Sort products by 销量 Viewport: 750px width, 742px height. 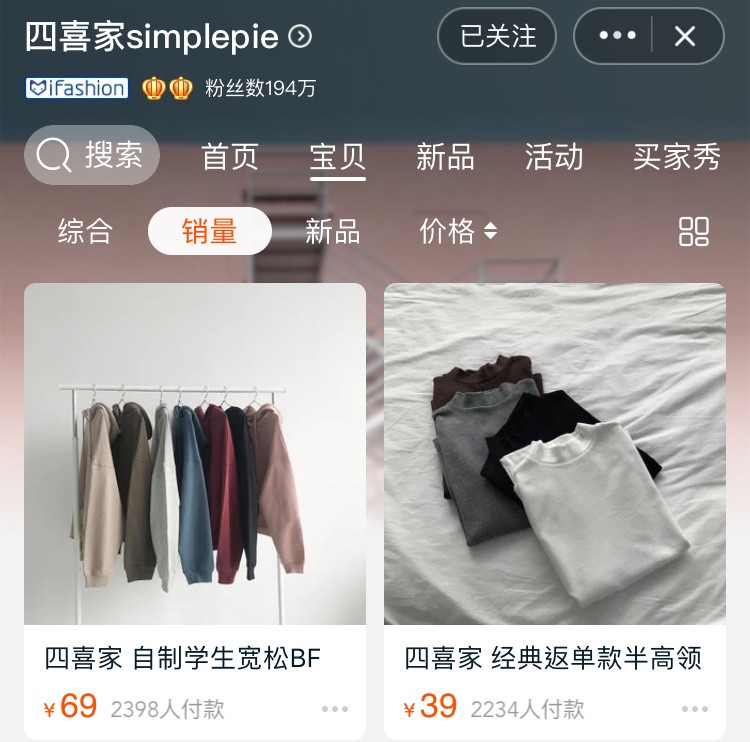pos(209,232)
